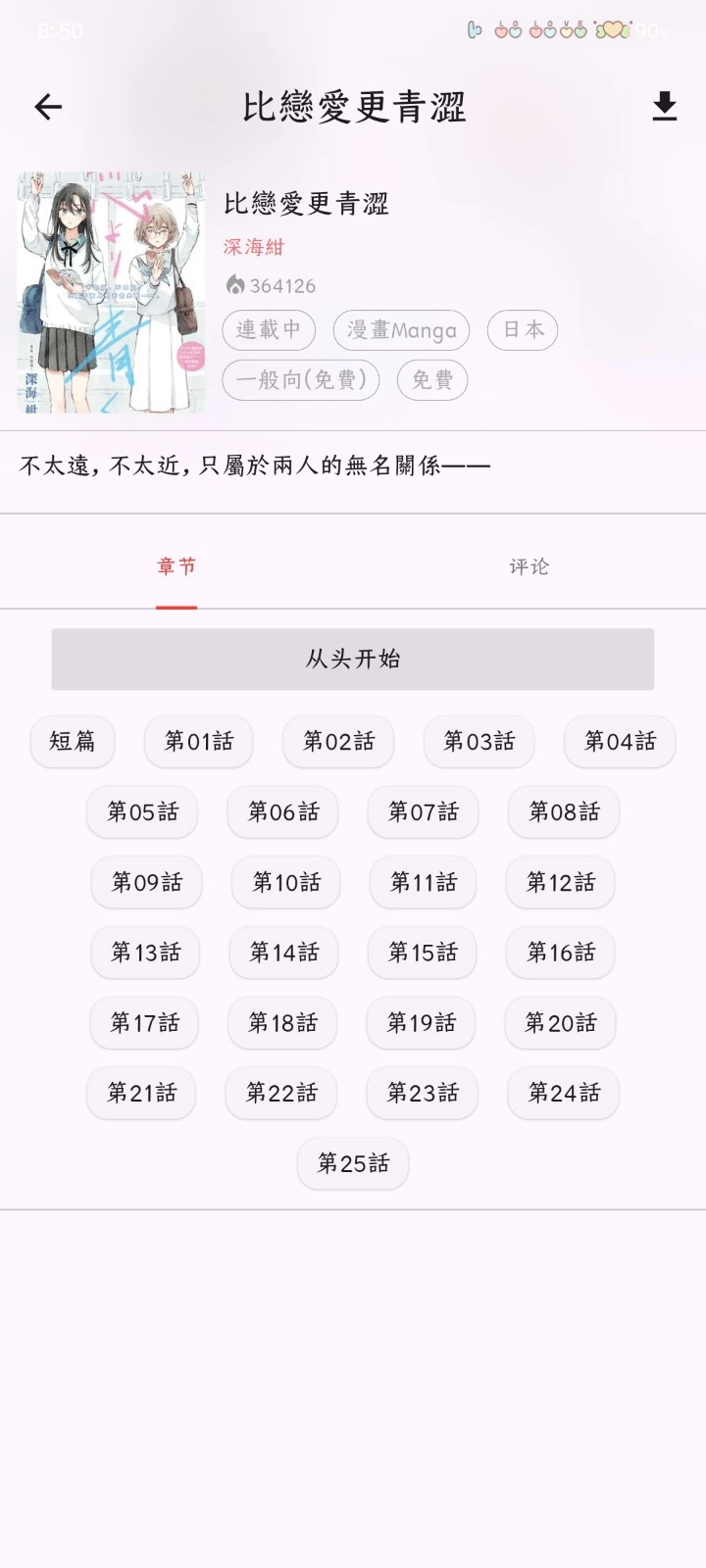Switch to the 评论 tab

pos(529,566)
